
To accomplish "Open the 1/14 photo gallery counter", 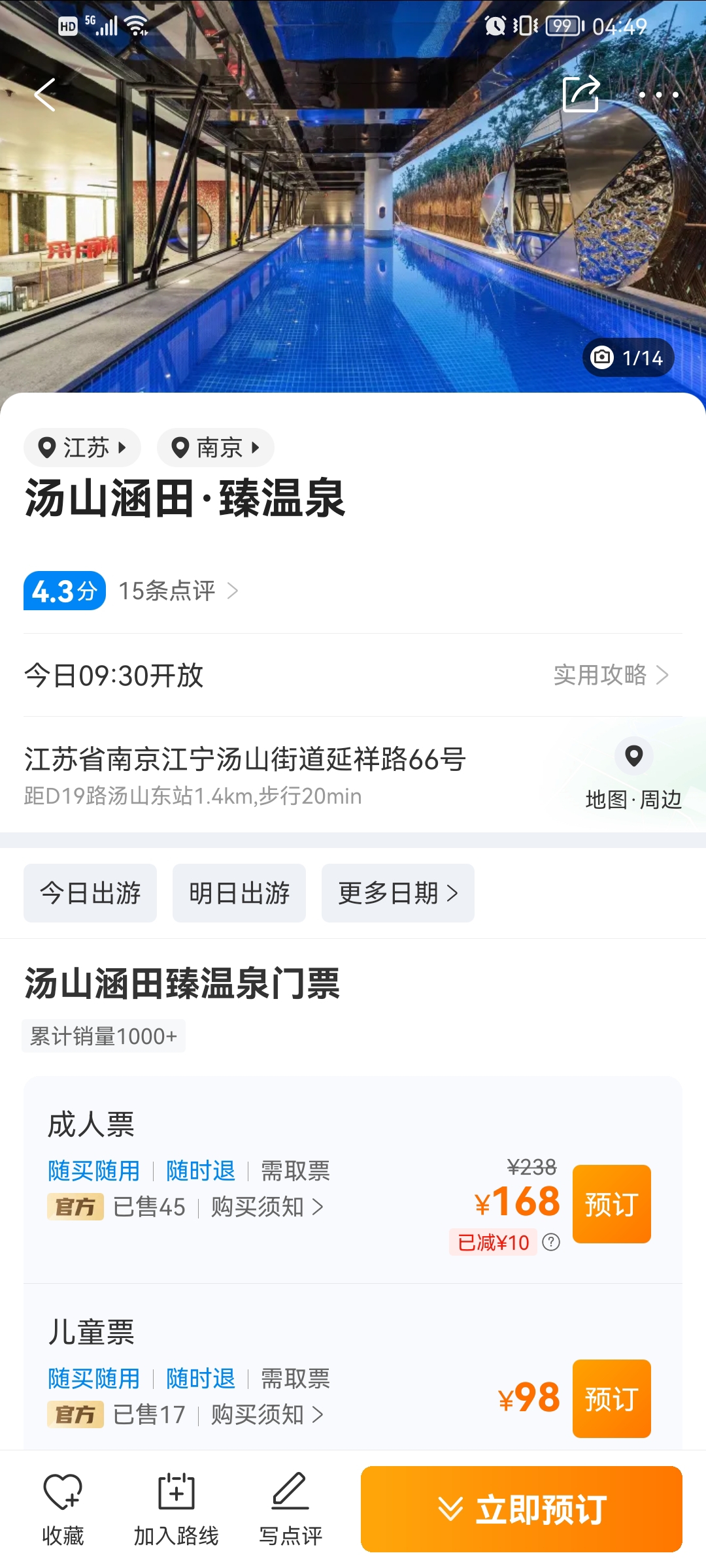I will pyautogui.click(x=628, y=357).
